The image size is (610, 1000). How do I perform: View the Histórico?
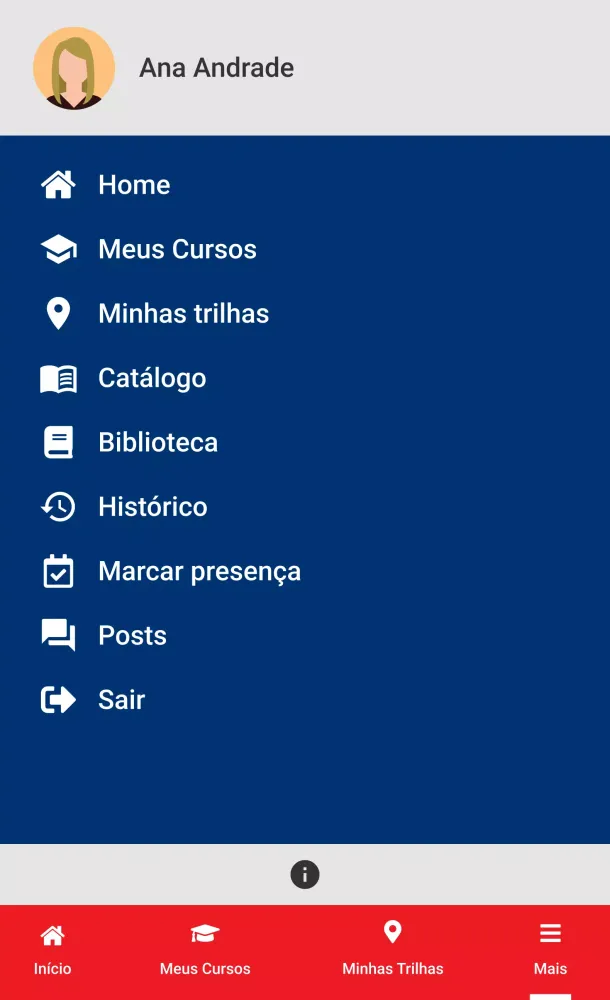pyautogui.click(x=152, y=507)
